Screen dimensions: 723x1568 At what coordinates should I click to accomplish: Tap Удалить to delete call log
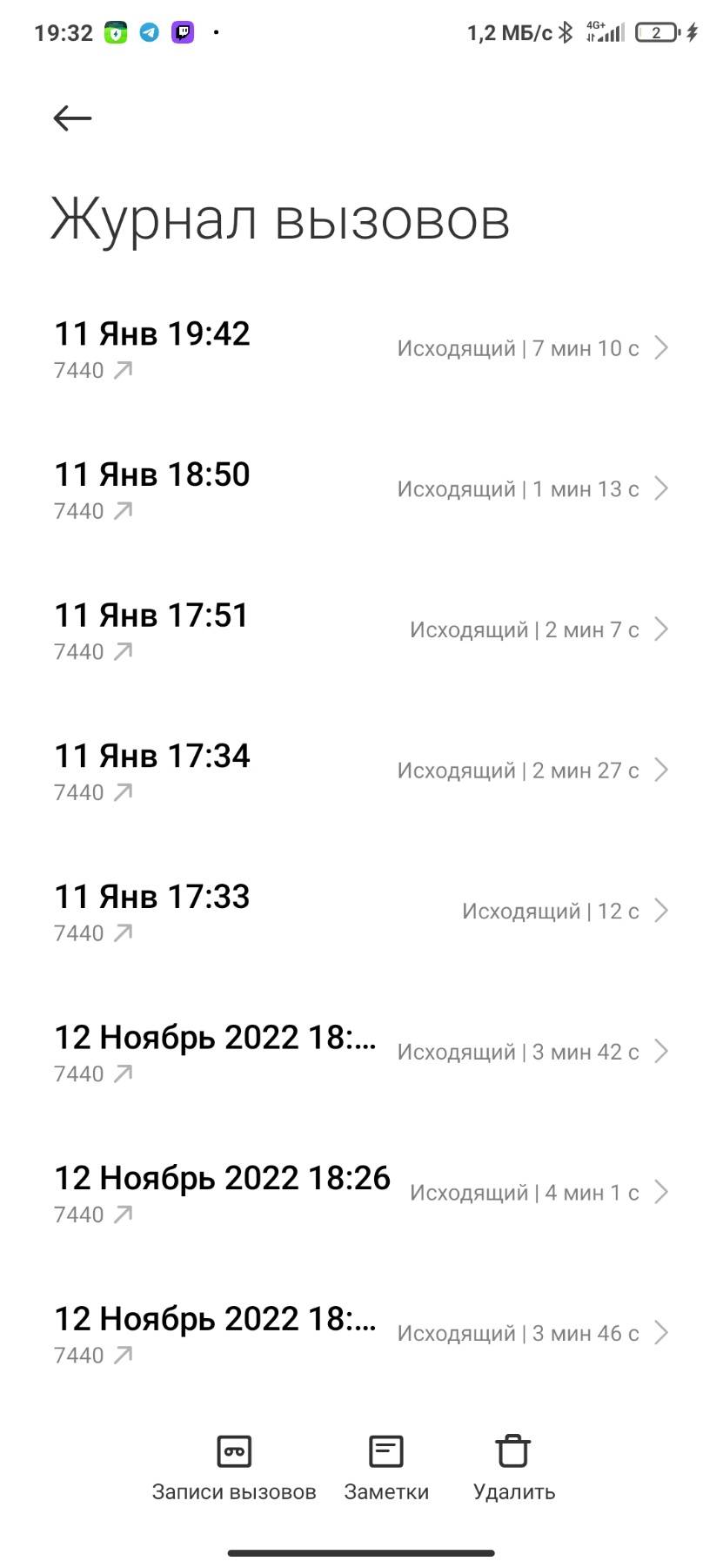pos(513,1469)
